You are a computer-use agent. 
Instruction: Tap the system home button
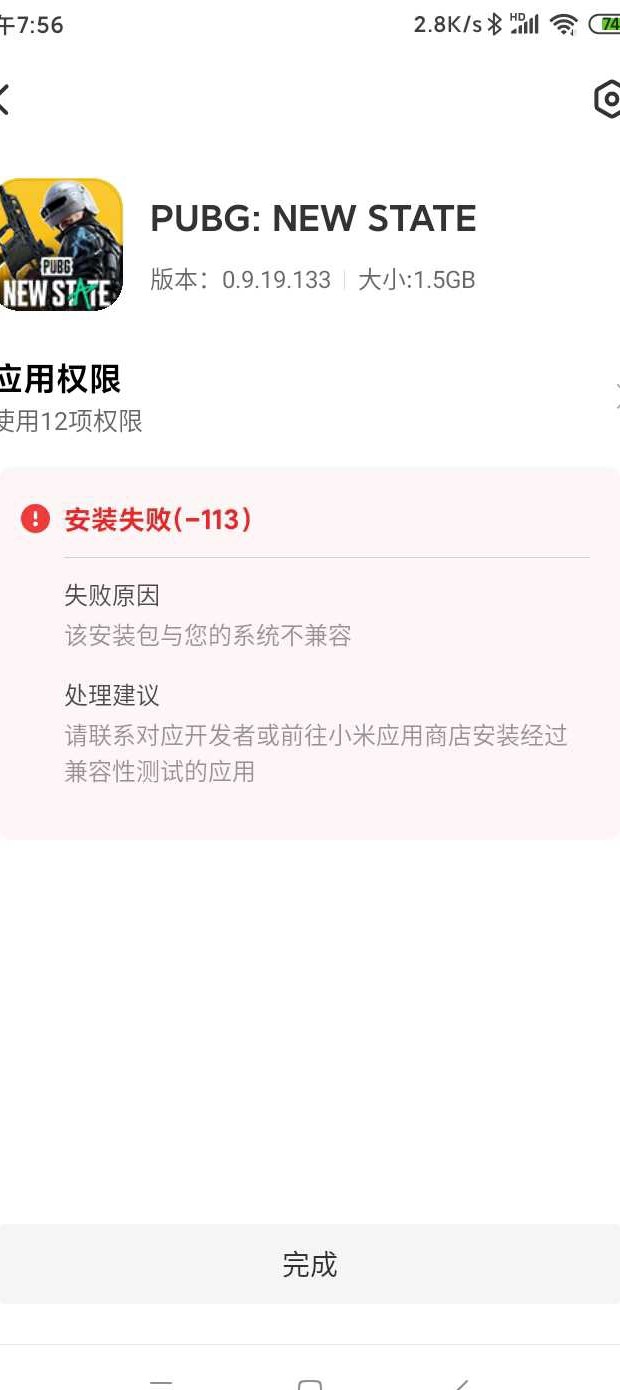click(x=310, y=1384)
